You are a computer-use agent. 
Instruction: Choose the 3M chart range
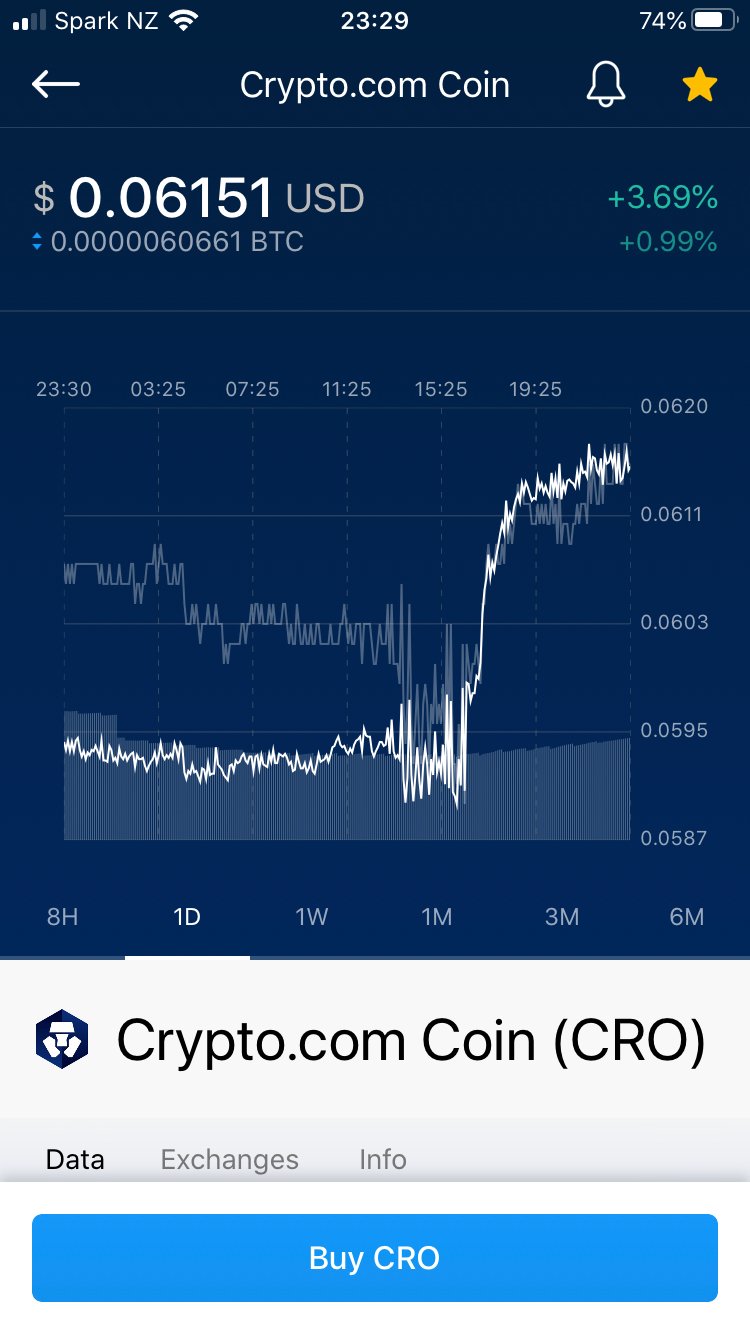click(562, 917)
